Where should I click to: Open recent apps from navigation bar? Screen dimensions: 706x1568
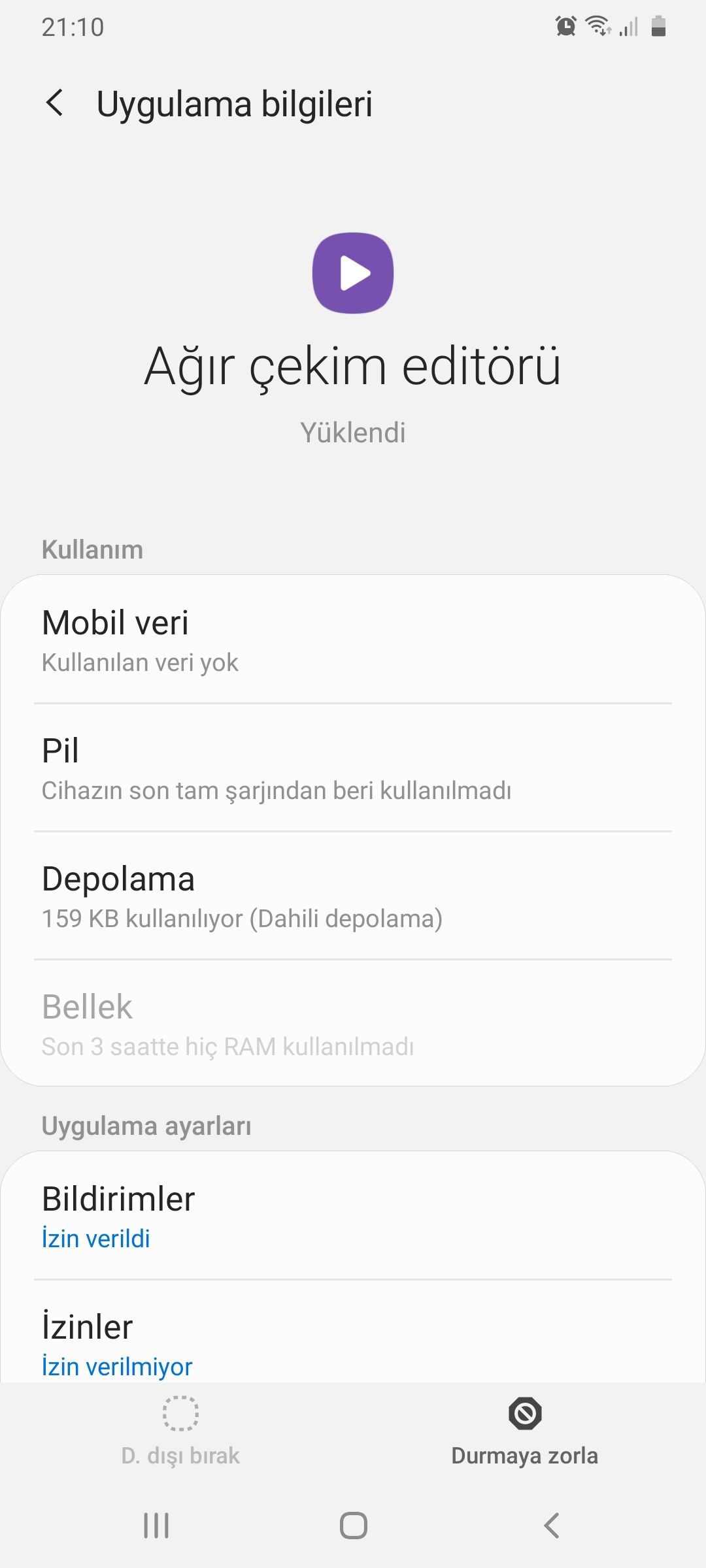pyautogui.click(x=156, y=1526)
